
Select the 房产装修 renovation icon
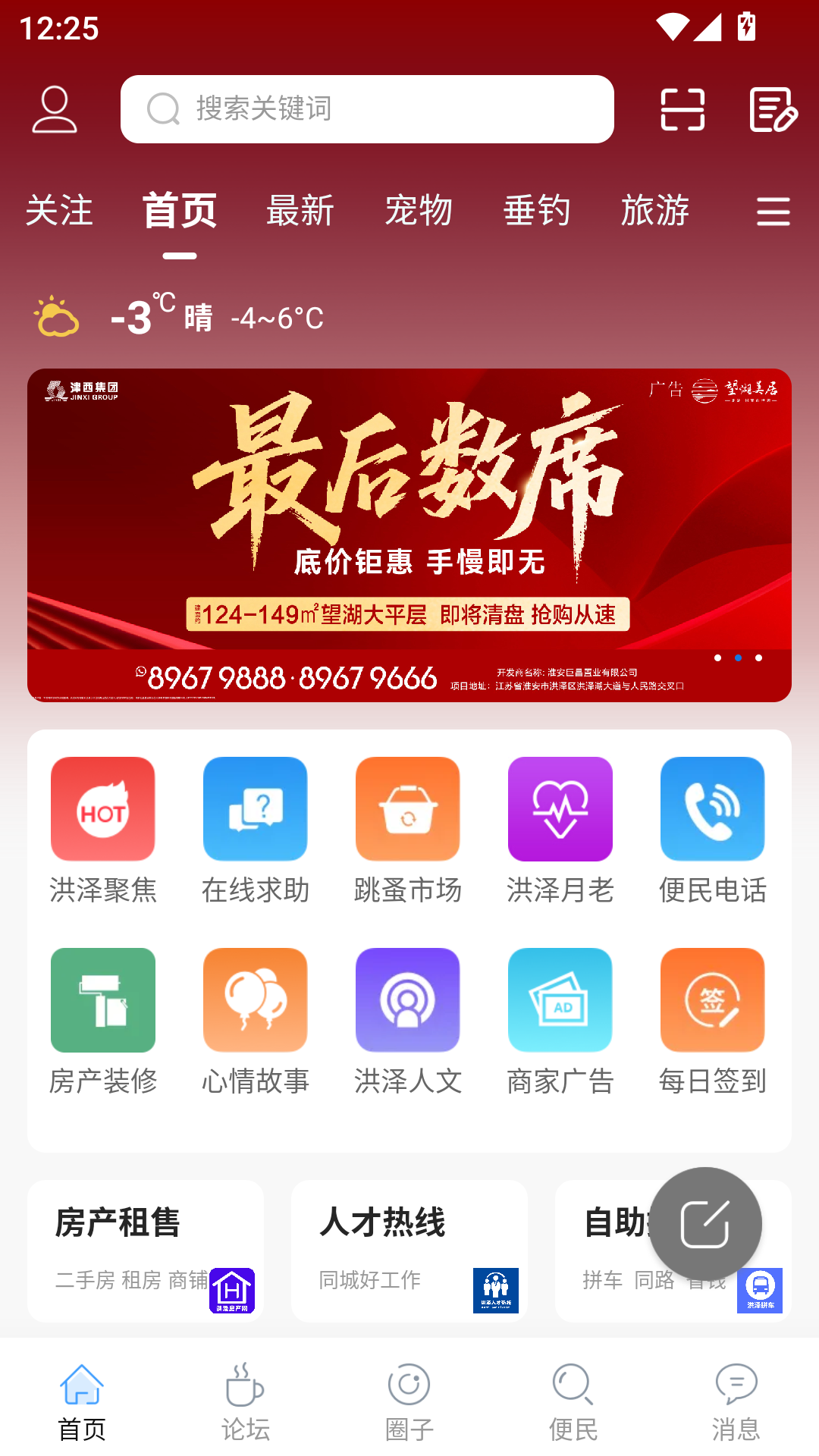tap(103, 999)
